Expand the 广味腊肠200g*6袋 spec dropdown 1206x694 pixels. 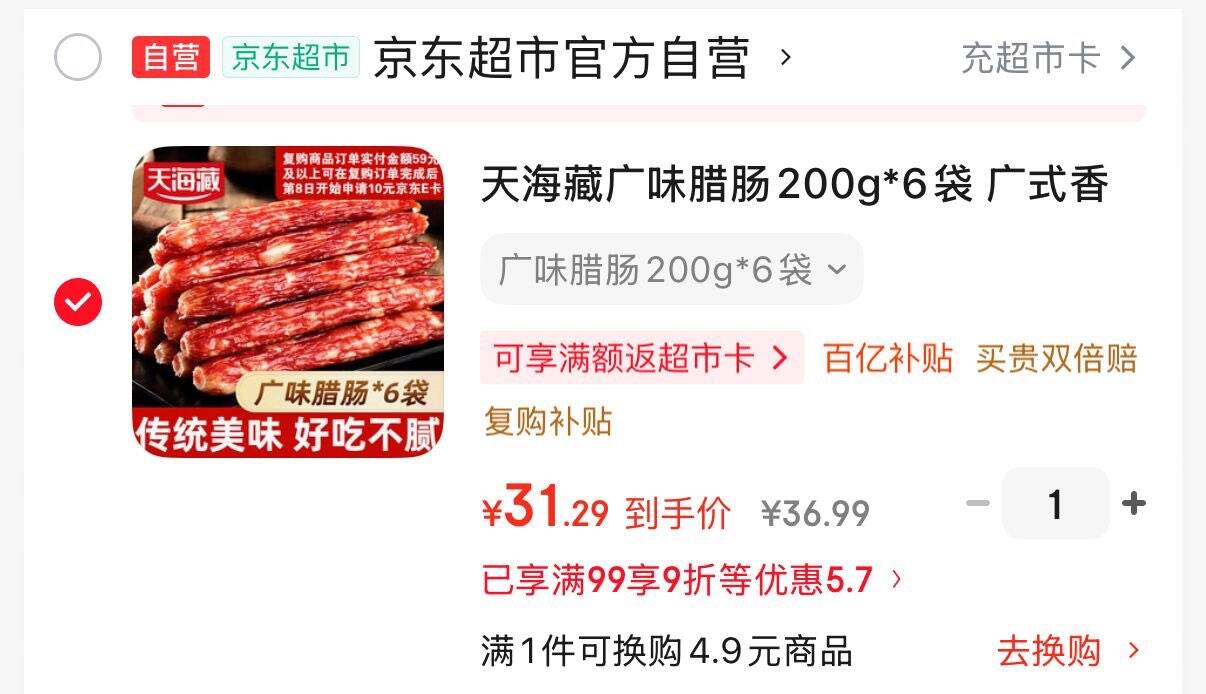[671, 269]
